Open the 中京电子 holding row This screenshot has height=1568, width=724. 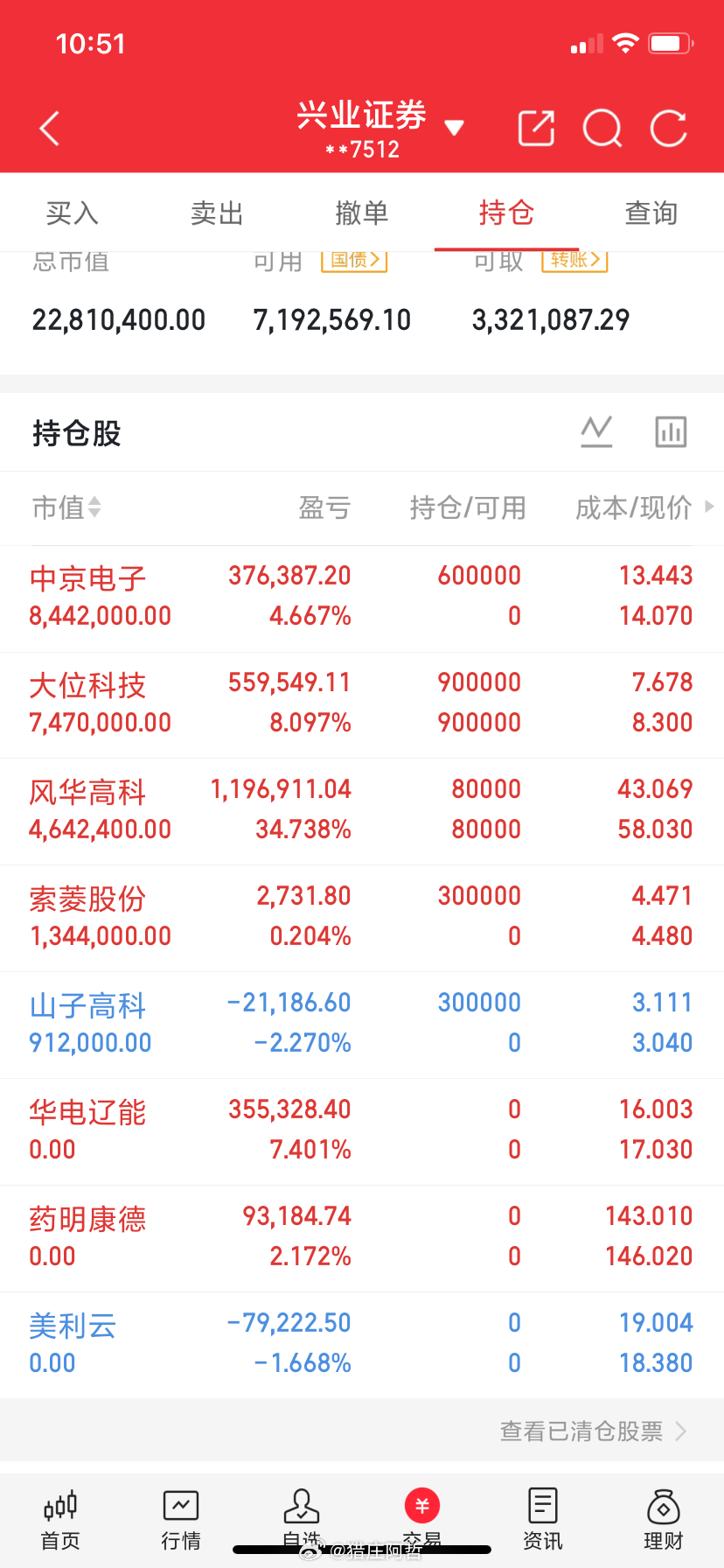[362, 598]
